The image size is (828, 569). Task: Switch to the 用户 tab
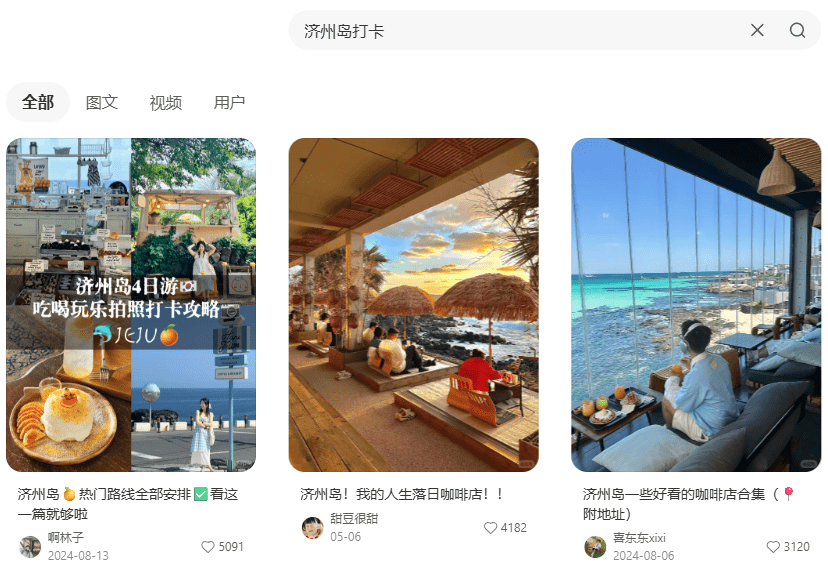tap(229, 102)
